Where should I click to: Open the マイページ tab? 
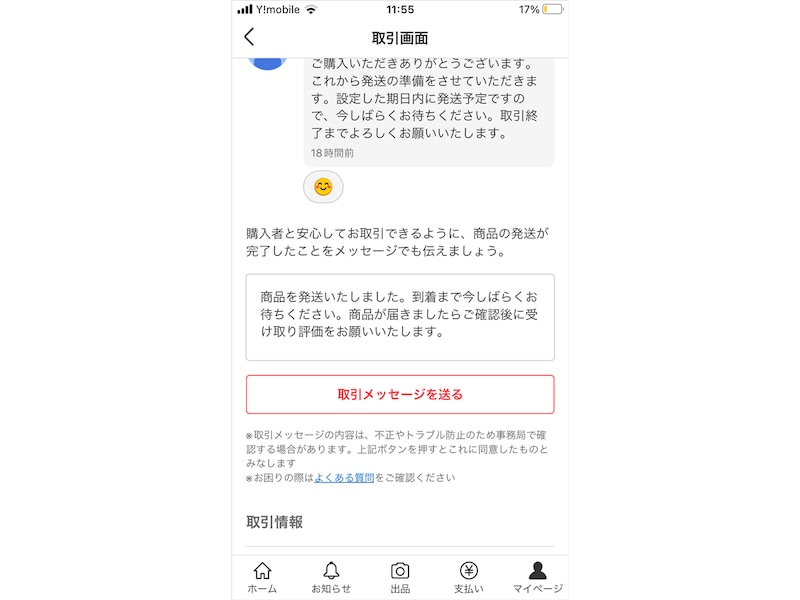pos(537,577)
